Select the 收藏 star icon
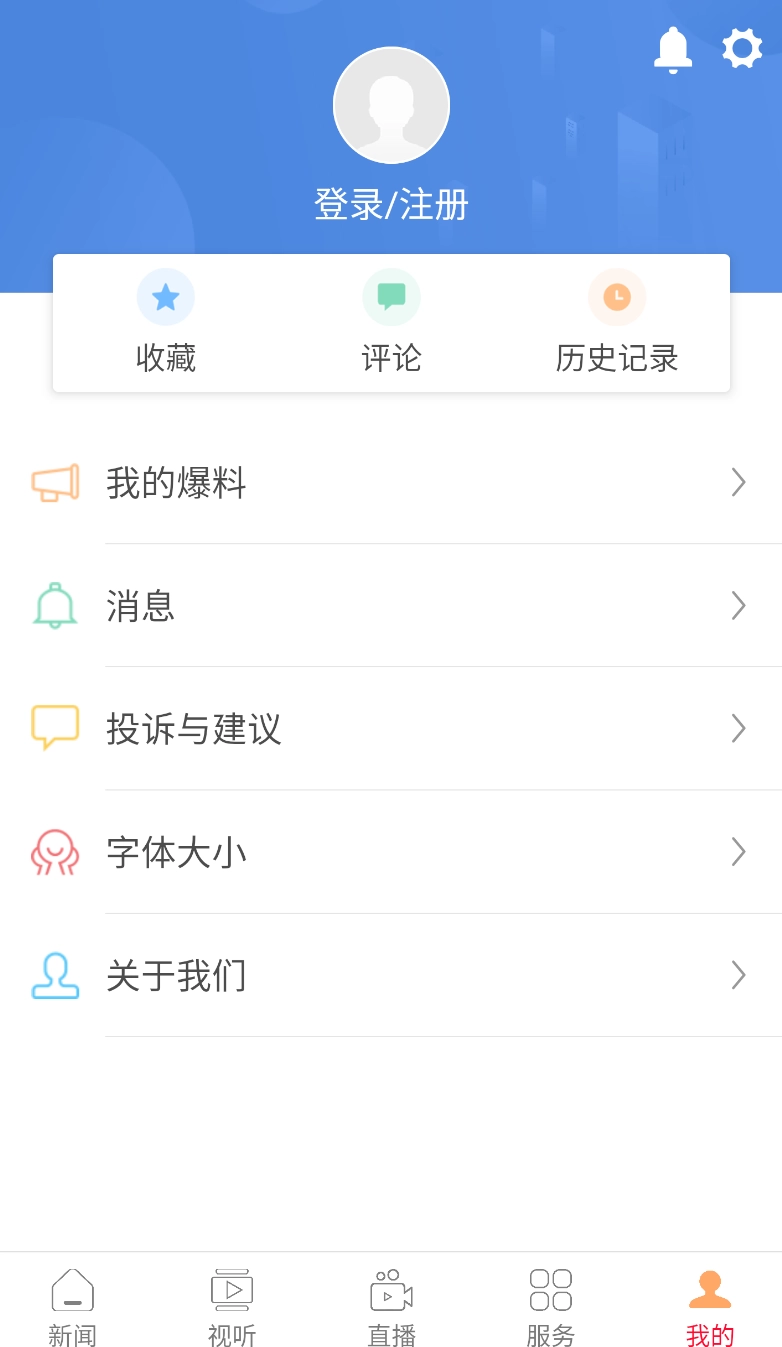This screenshot has height=1347, width=782. [166, 296]
